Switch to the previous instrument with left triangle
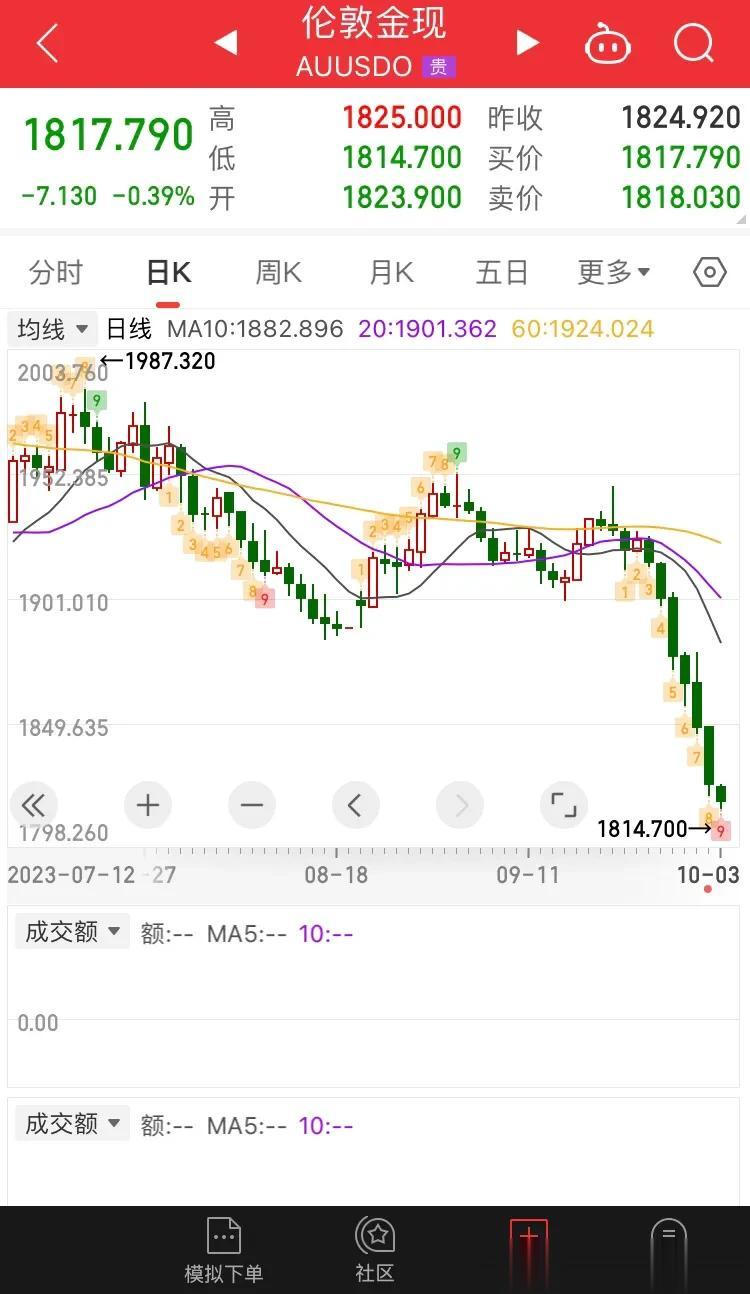The image size is (750, 1294). click(x=226, y=43)
